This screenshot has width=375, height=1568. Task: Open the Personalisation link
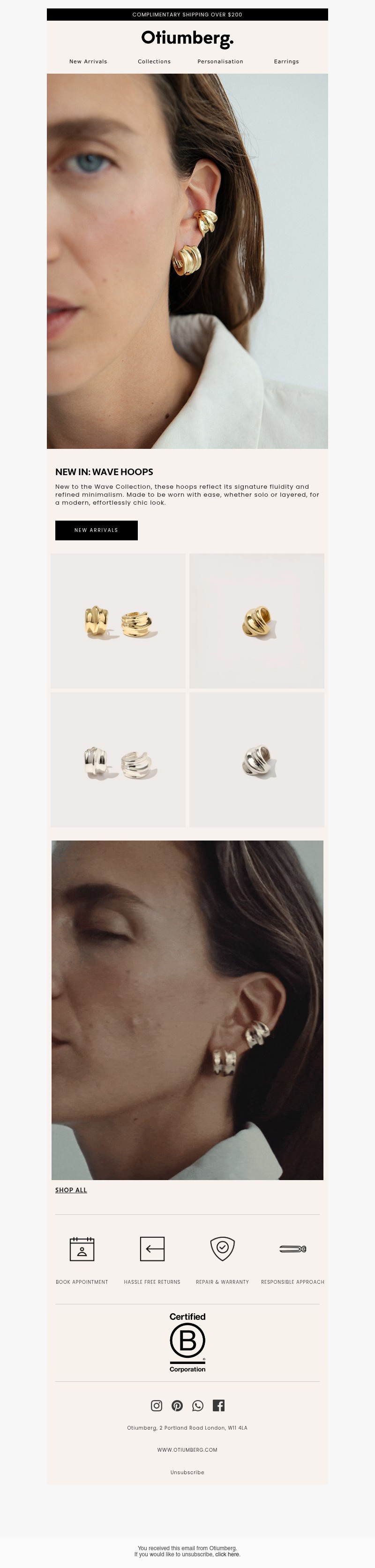220,61
